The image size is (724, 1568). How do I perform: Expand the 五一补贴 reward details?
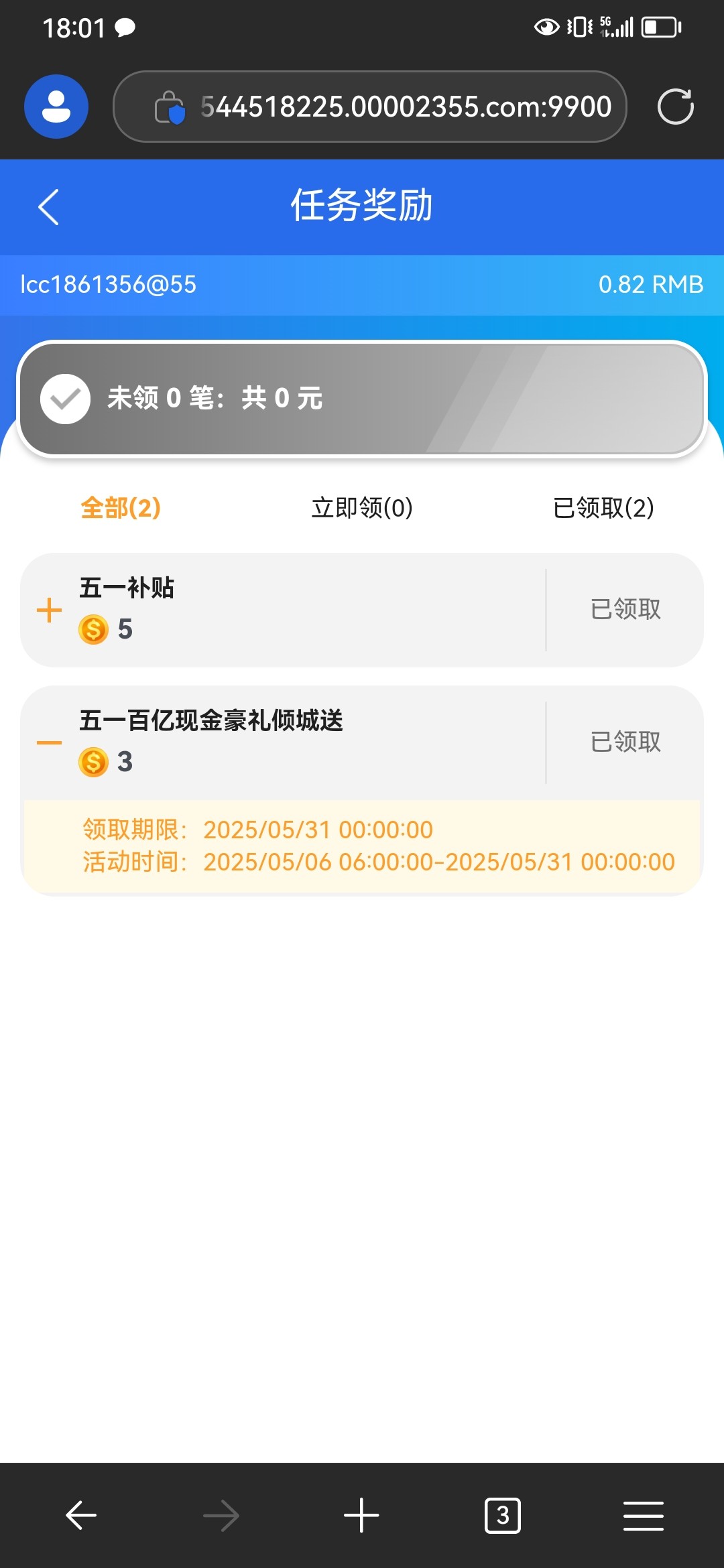pos(49,610)
